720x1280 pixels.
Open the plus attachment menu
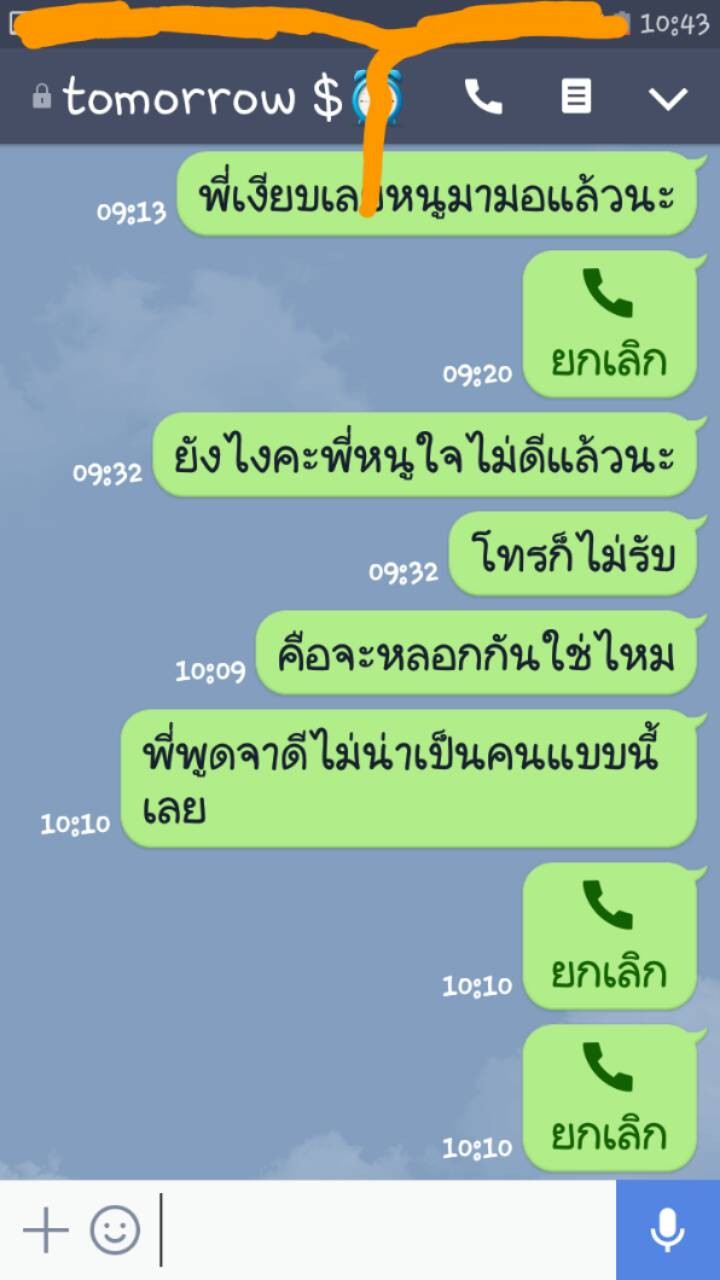(45, 1230)
